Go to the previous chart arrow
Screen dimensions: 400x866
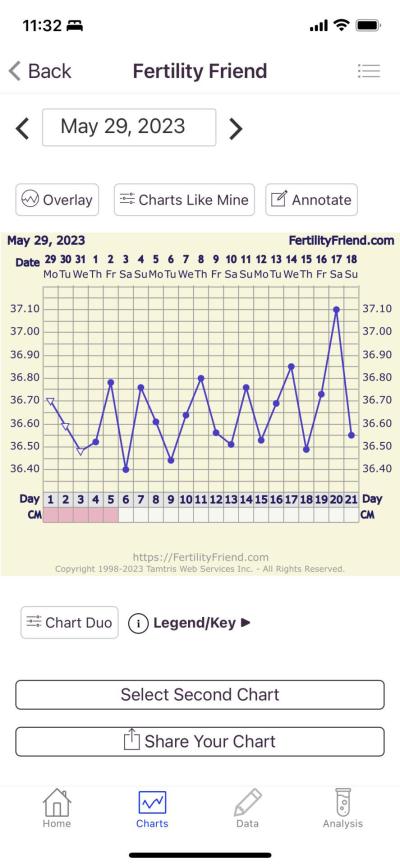(22, 128)
